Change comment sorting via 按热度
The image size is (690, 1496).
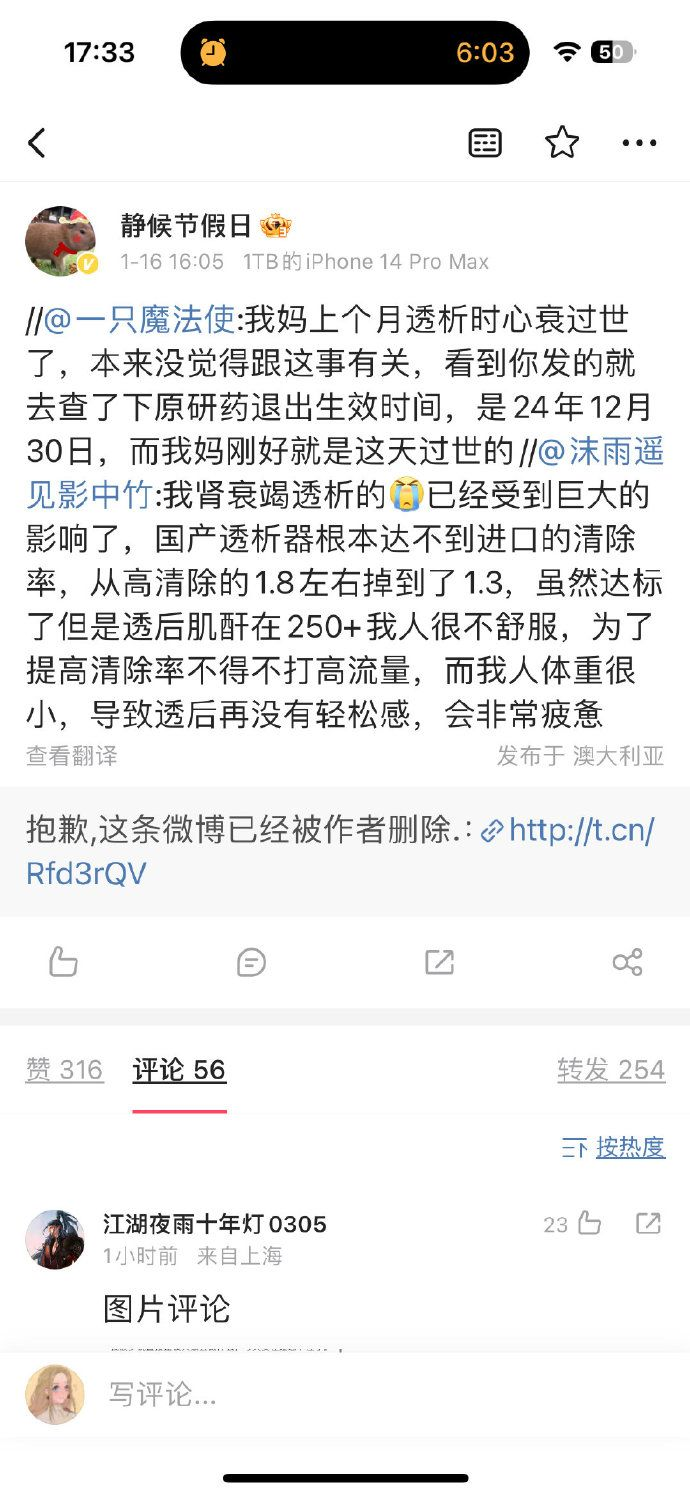click(614, 1147)
